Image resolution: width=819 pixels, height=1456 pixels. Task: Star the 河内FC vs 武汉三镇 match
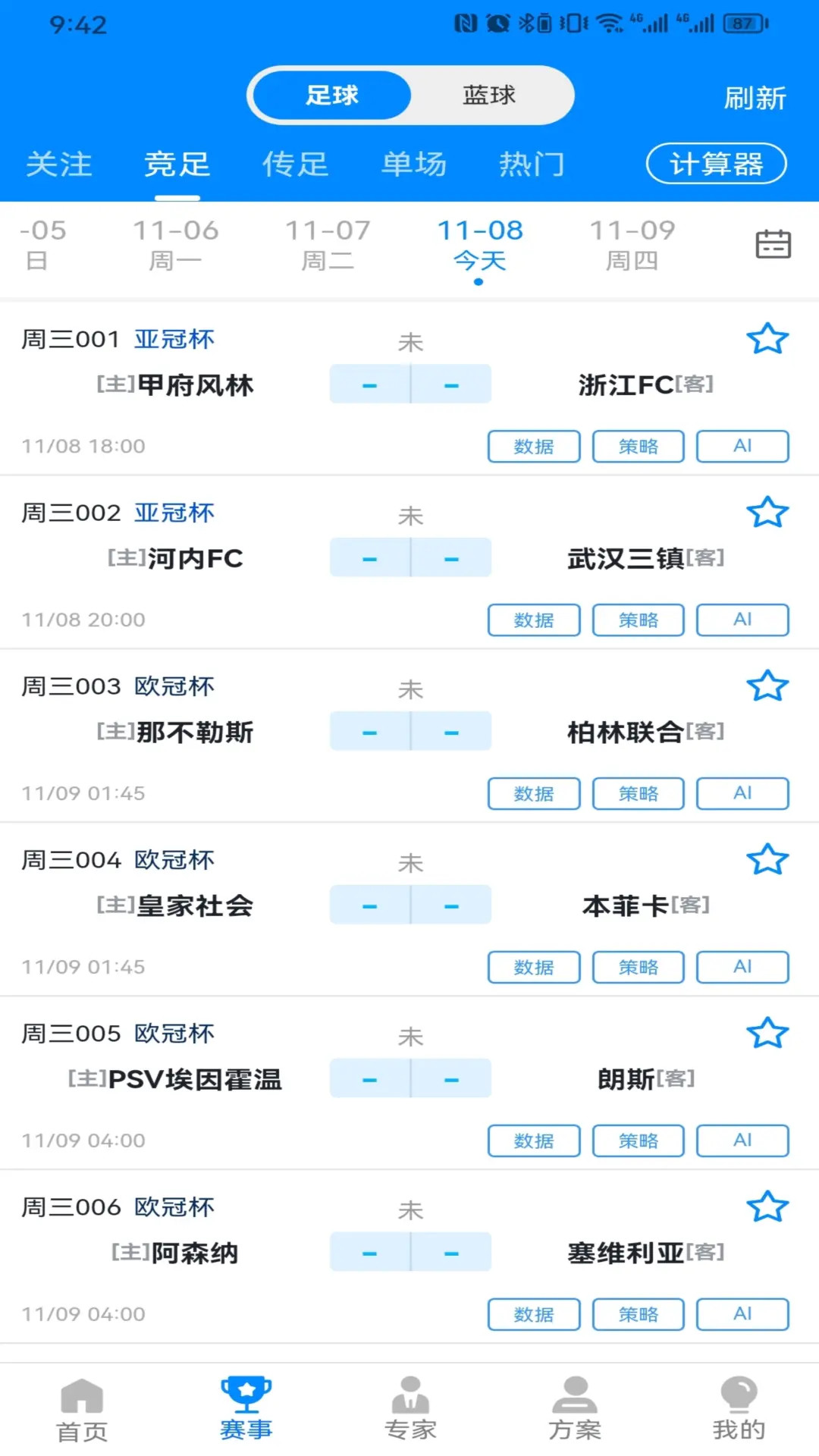click(769, 512)
